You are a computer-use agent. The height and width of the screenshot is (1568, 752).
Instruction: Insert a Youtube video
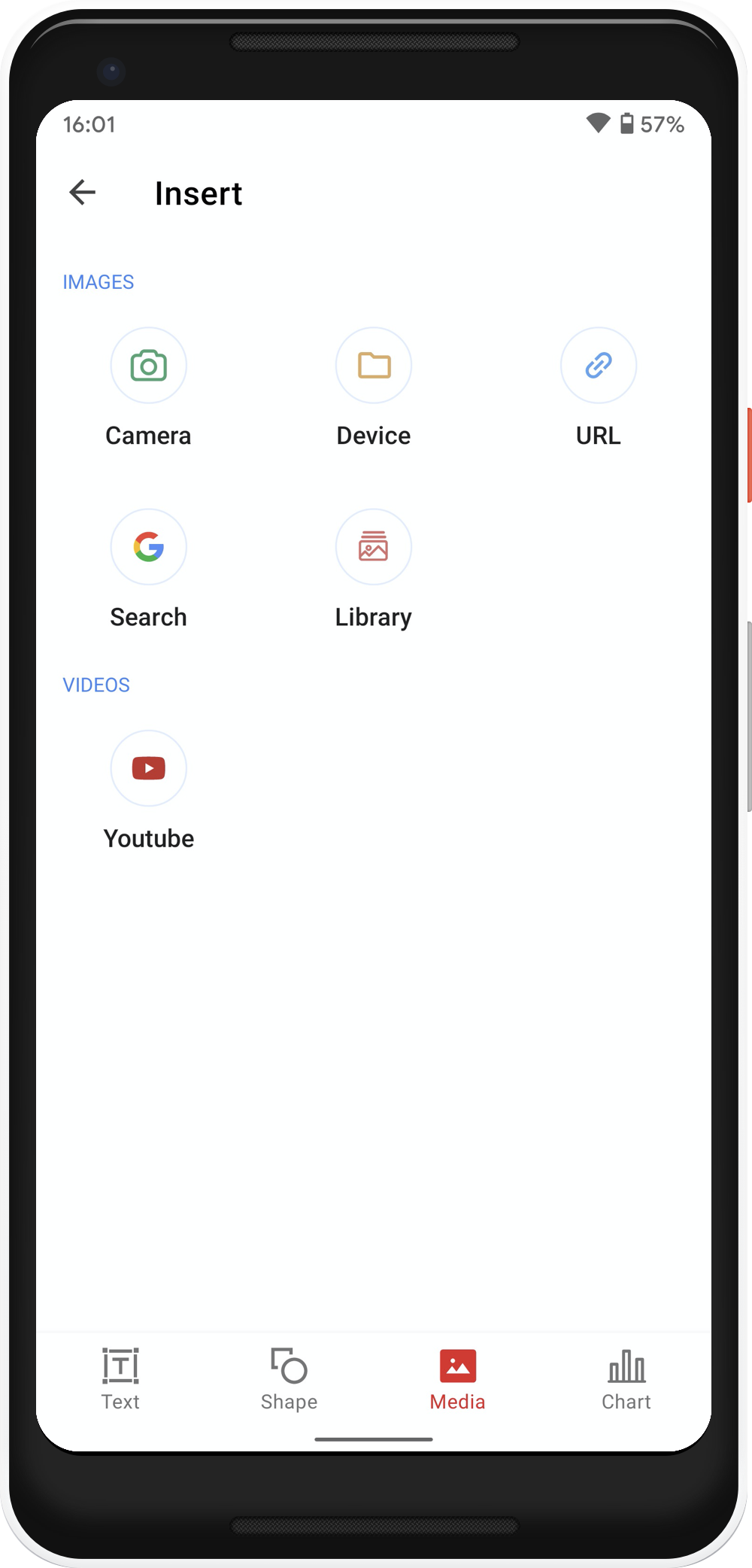pos(149,769)
